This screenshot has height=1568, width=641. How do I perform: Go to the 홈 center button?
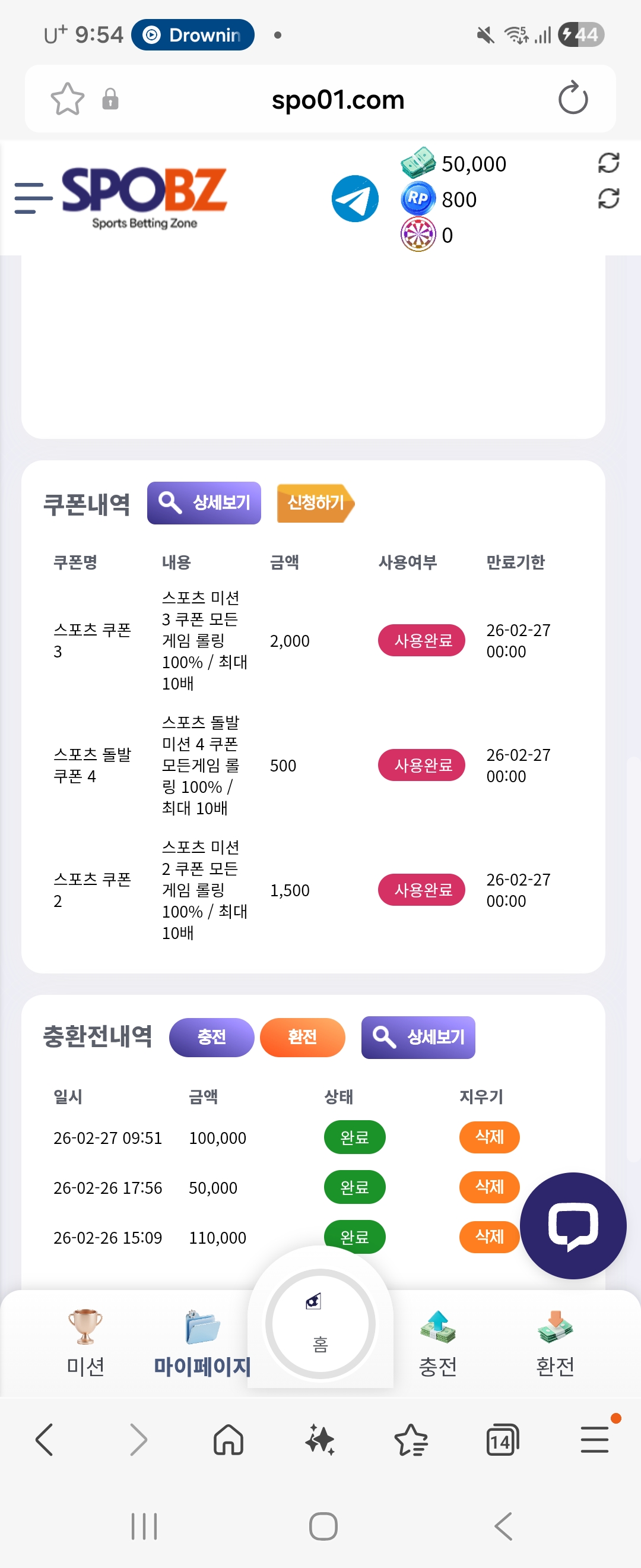(320, 1323)
